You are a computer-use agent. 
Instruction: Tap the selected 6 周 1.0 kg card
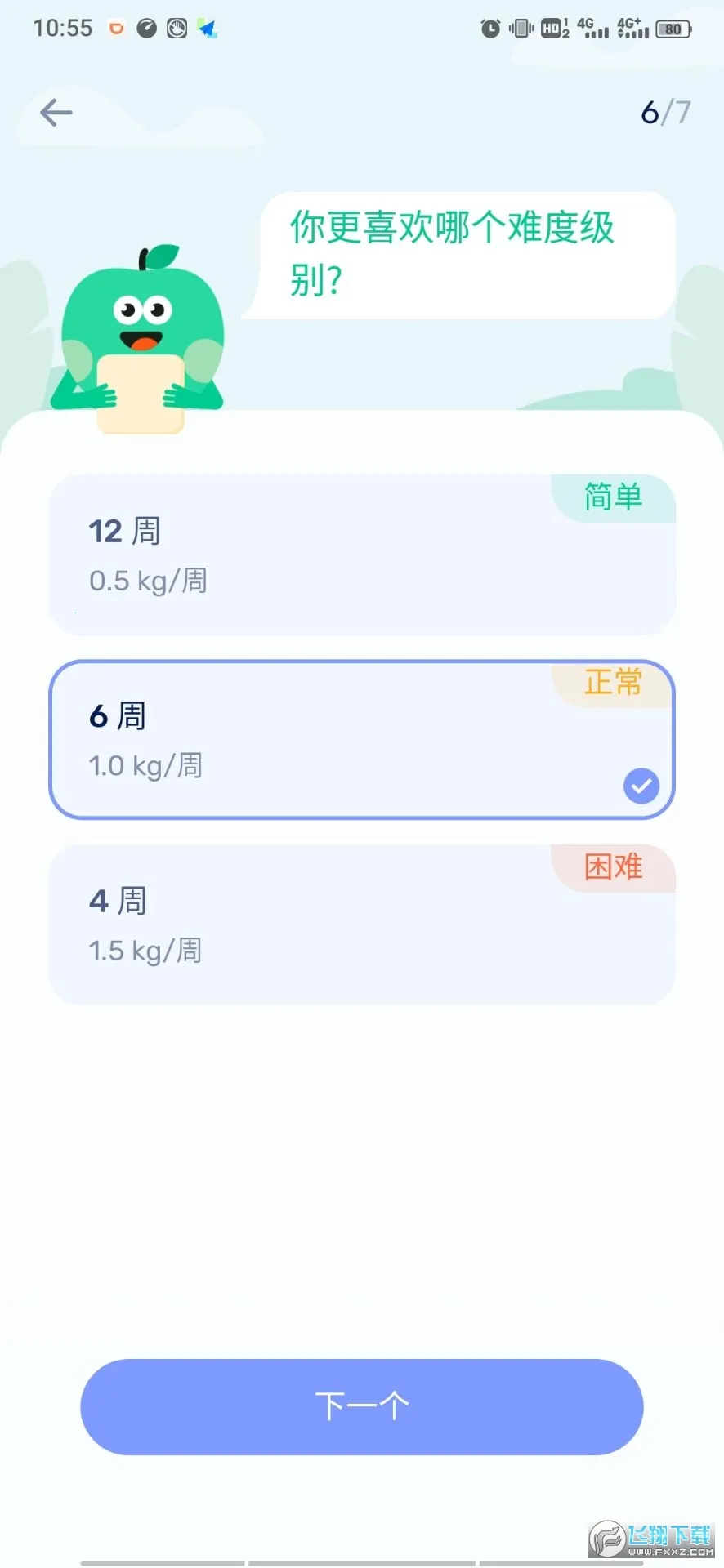(x=361, y=739)
